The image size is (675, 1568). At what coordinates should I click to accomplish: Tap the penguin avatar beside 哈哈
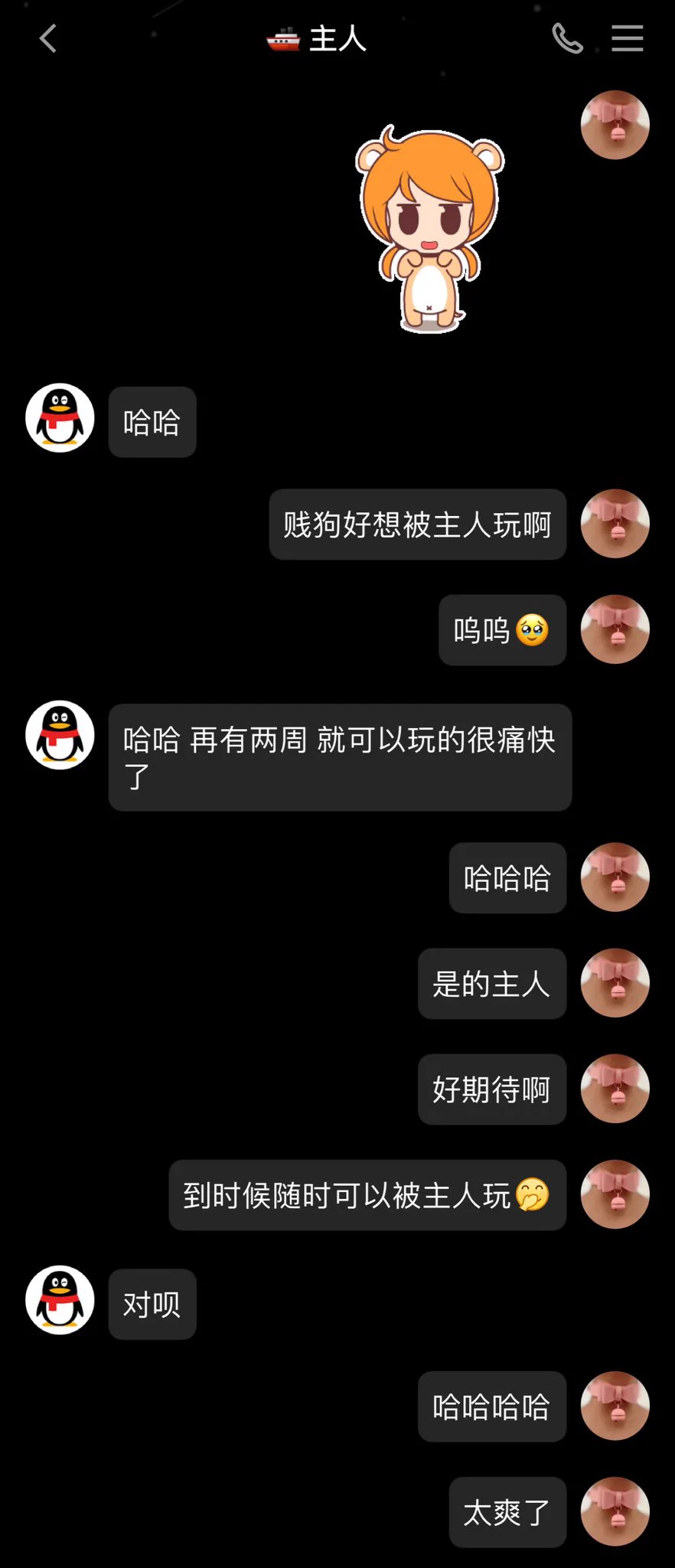[60, 418]
